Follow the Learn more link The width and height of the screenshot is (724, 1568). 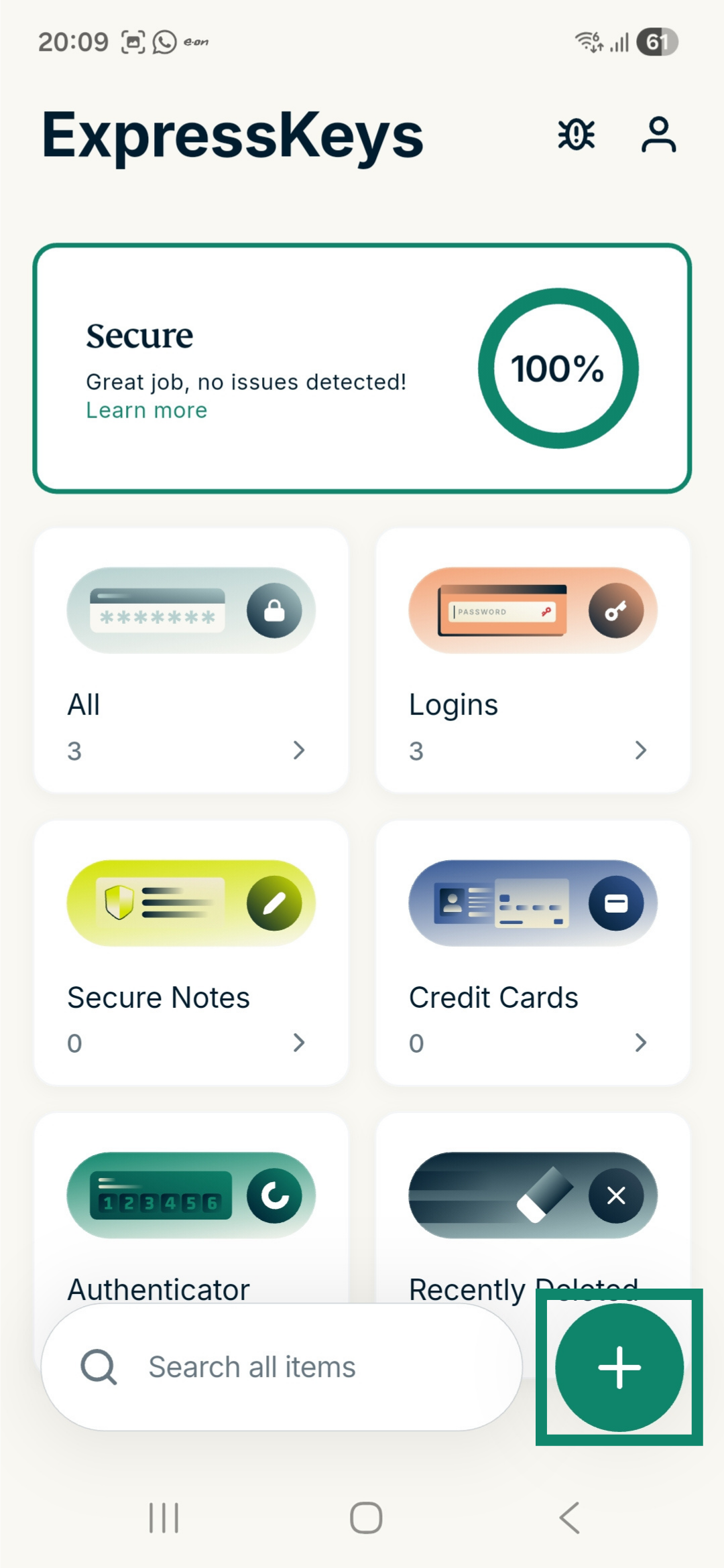click(x=147, y=410)
